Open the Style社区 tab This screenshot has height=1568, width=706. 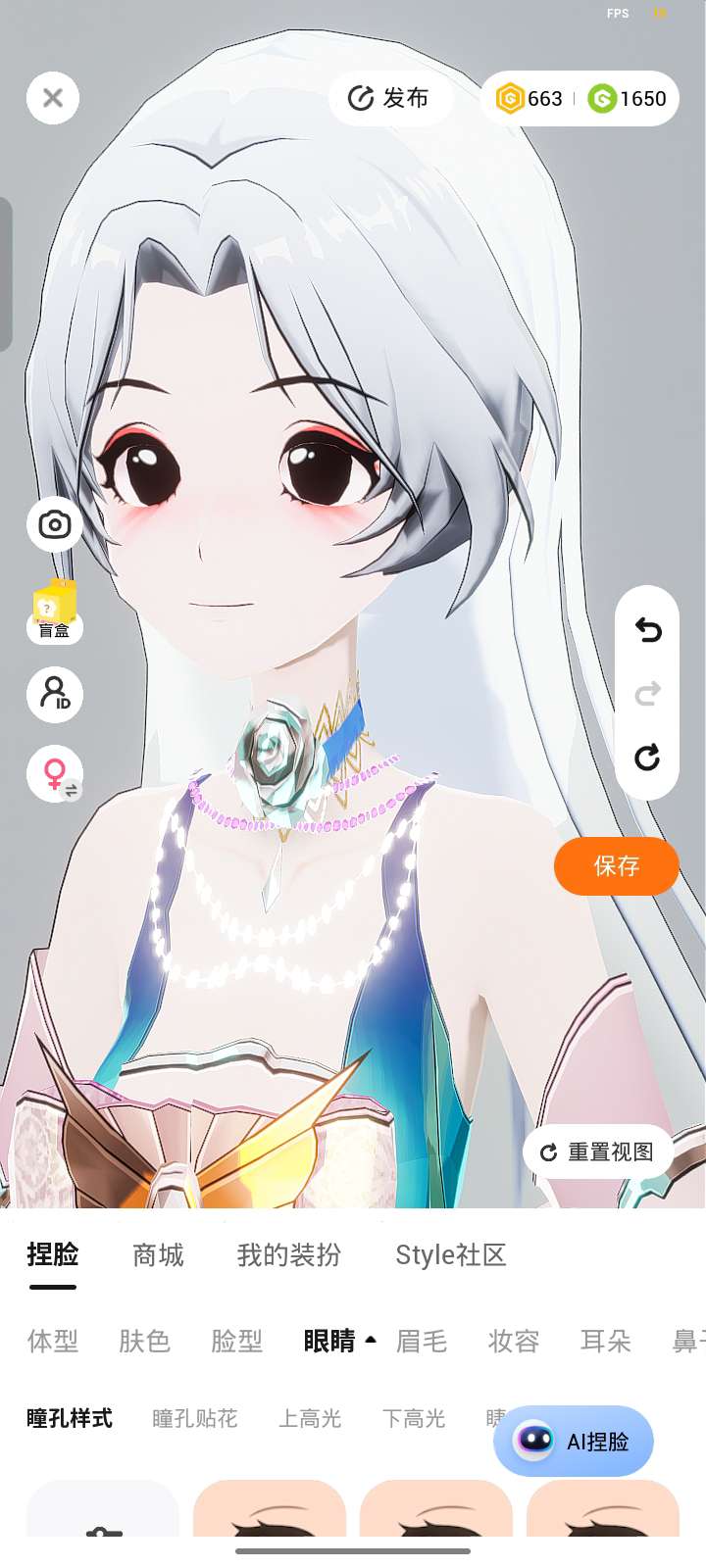pyautogui.click(x=451, y=1254)
